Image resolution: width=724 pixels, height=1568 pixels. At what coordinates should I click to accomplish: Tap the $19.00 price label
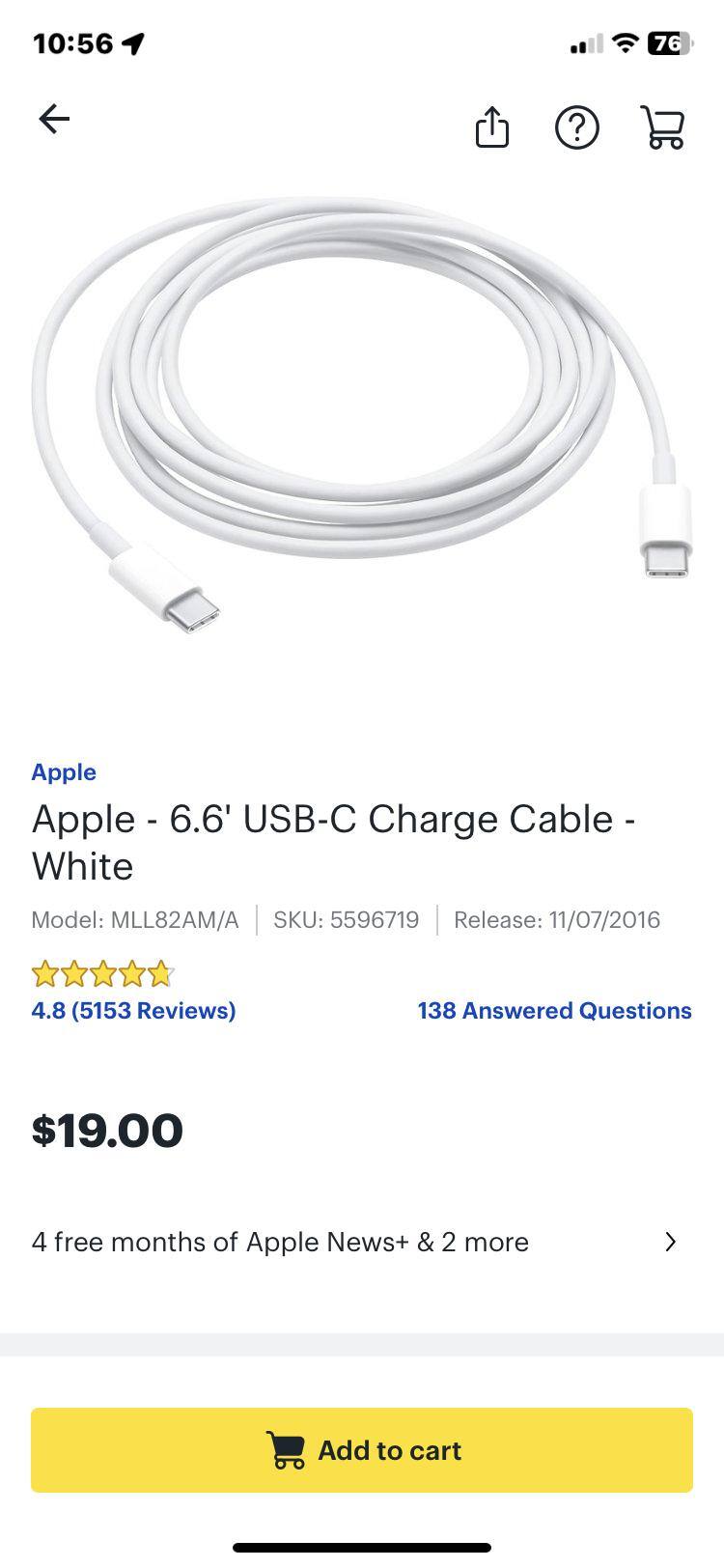point(106,1131)
